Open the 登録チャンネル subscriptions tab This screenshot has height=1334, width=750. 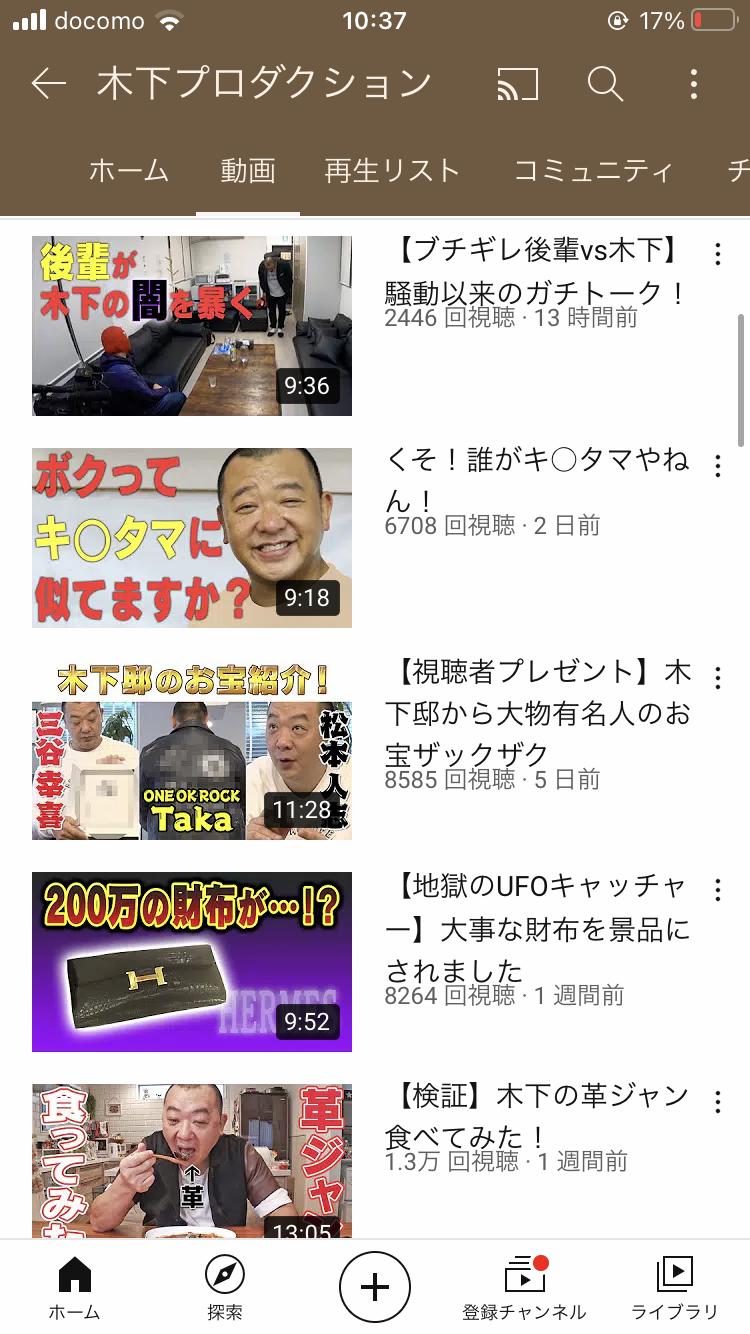pos(524,1287)
